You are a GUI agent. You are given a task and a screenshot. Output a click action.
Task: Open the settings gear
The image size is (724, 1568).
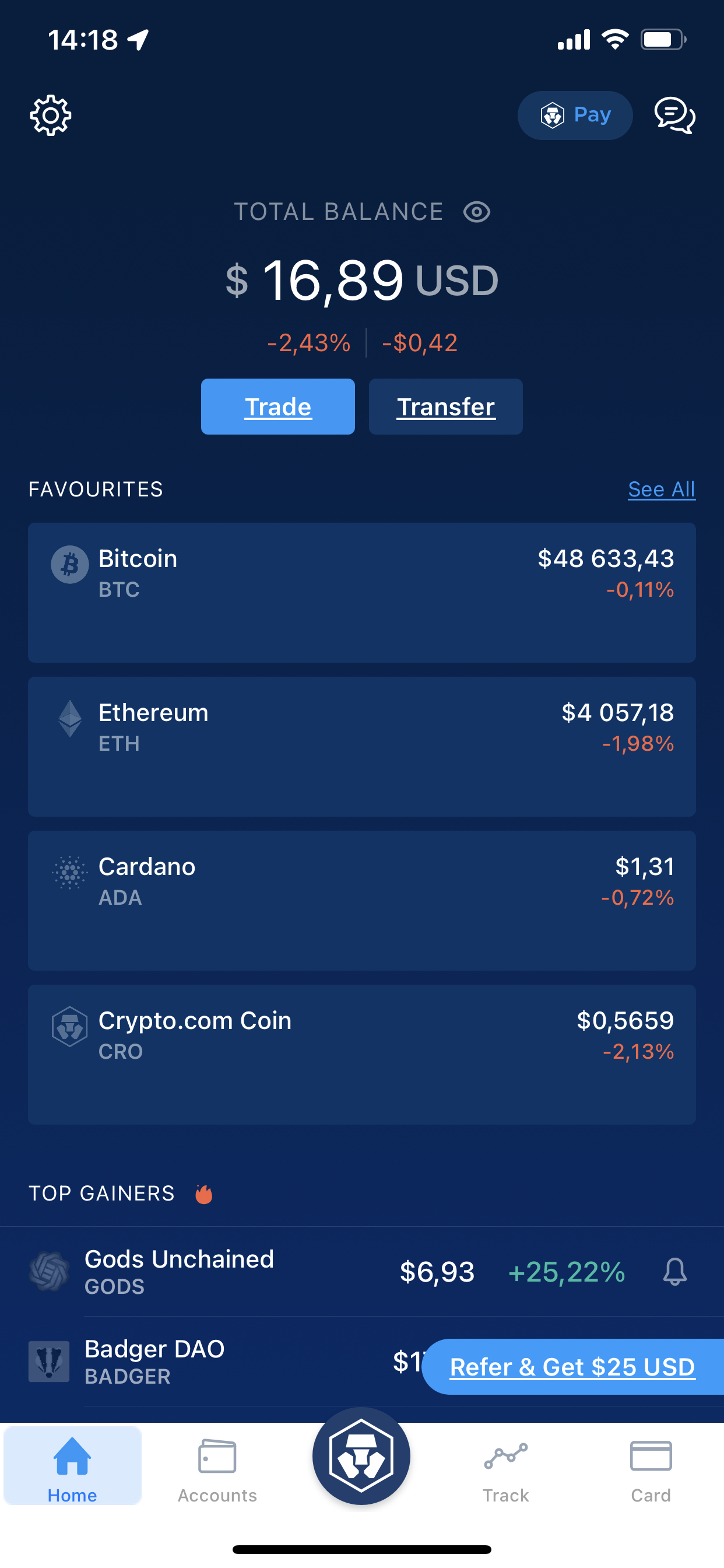pyautogui.click(x=51, y=115)
